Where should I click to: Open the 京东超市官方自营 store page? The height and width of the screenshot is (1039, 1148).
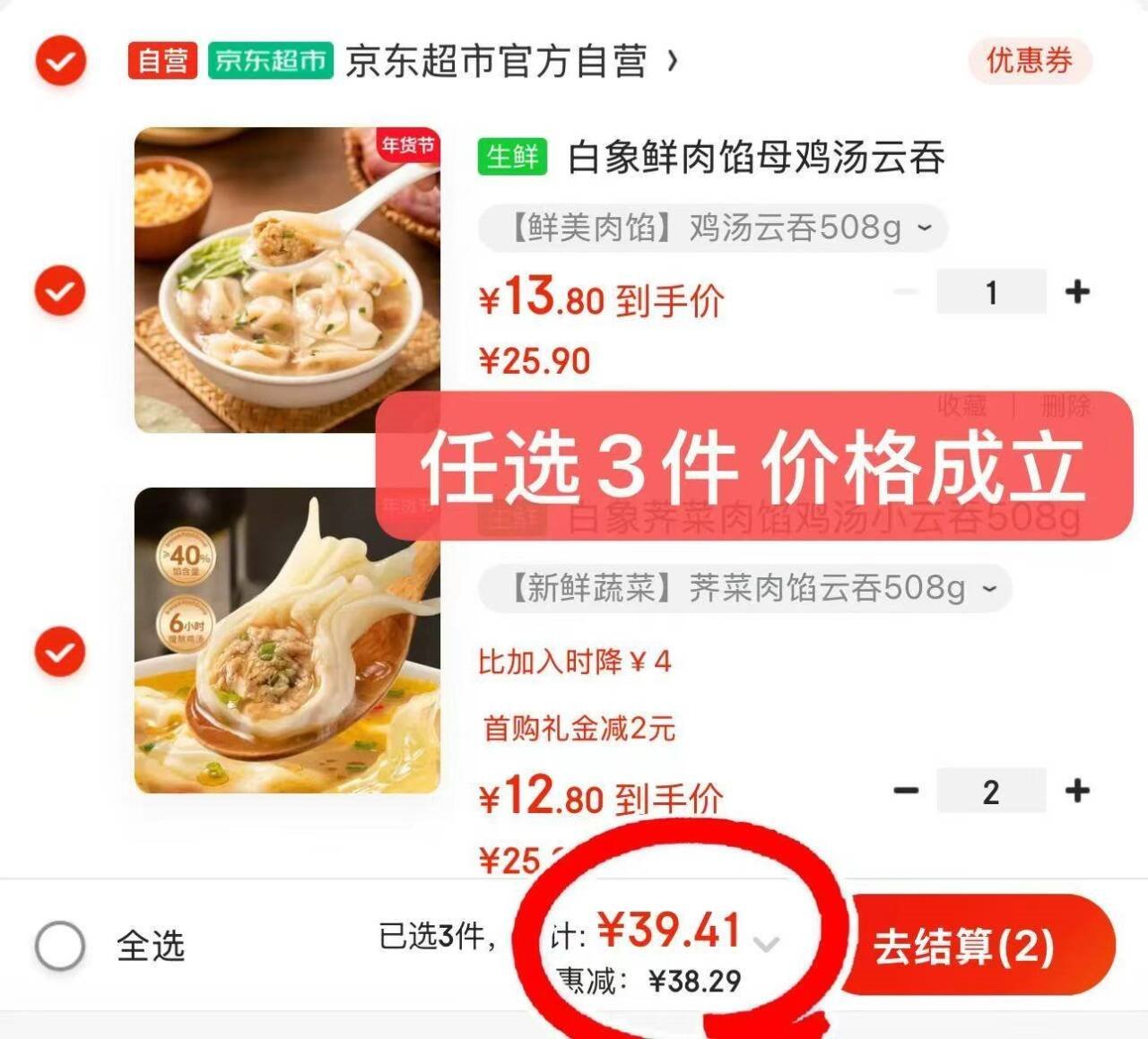point(511,61)
